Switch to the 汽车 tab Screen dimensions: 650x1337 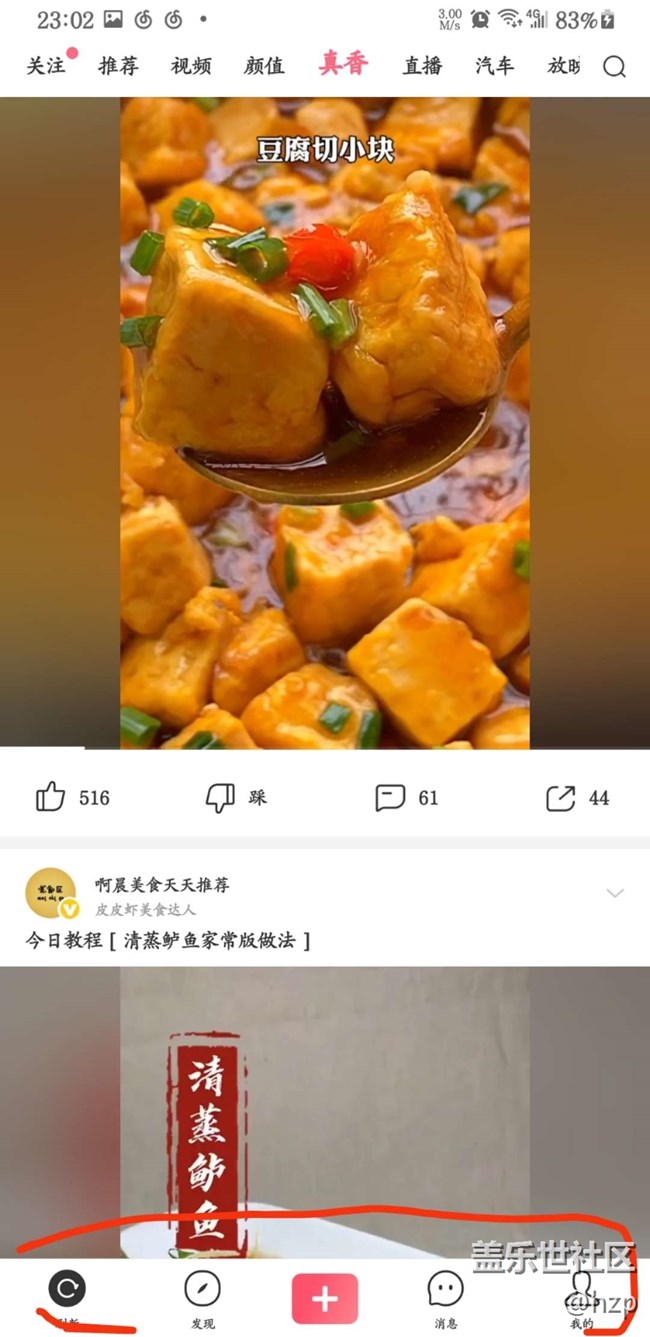coord(495,66)
